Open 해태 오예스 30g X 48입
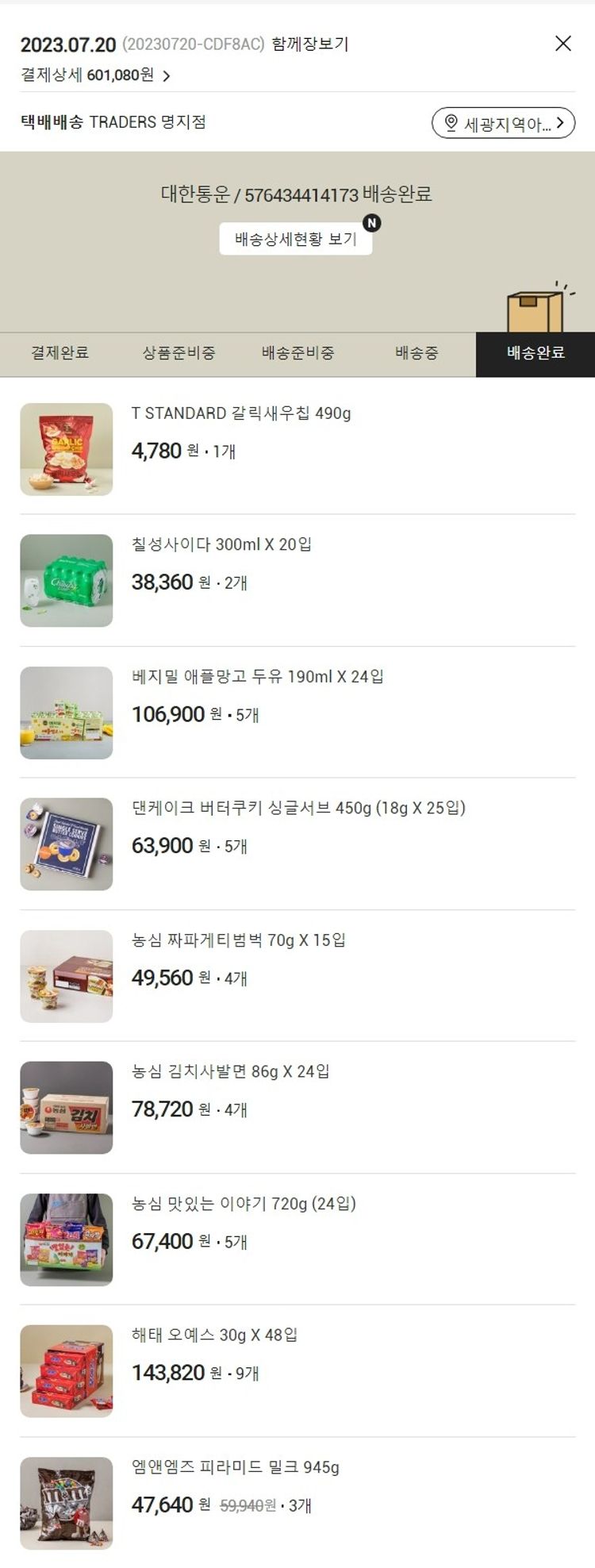This screenshot has height=1568, width=595. pyautogui.click(x=214, y=1335)
